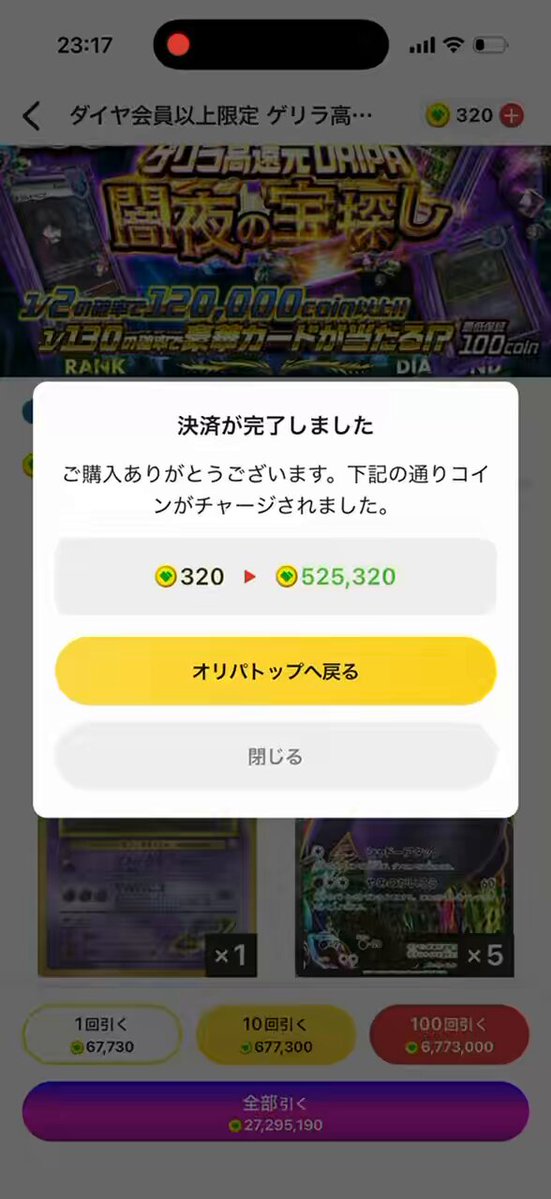Draw once with 1回引く
Image resolution: width=551 pixels, height=1199 pixels.
pyautogui.click(x=102, y=1035)
